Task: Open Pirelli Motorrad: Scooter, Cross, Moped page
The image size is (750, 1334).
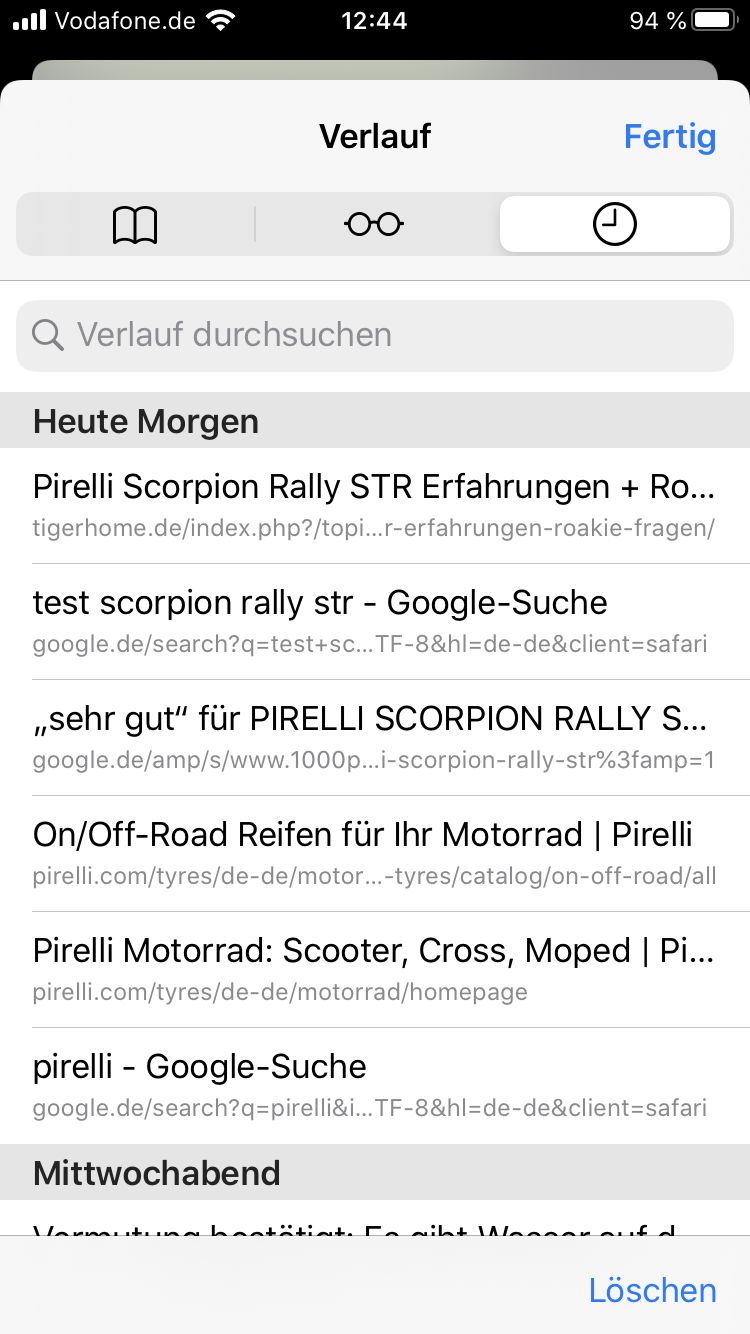Action: click(374, 969)
